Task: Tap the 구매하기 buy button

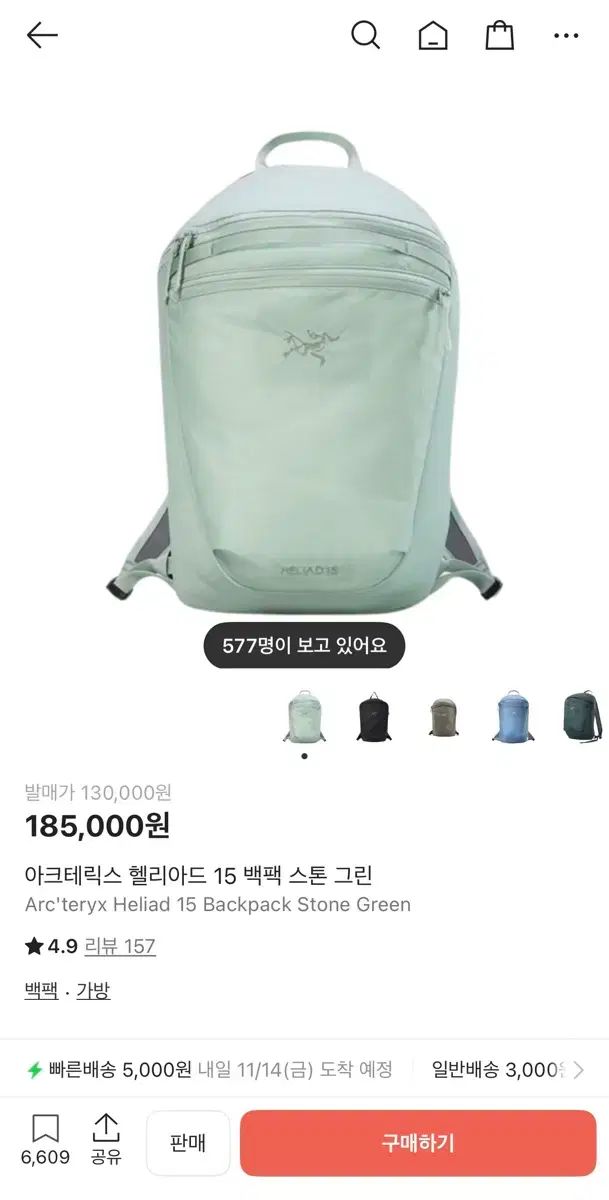Action: click(418, 1143)
